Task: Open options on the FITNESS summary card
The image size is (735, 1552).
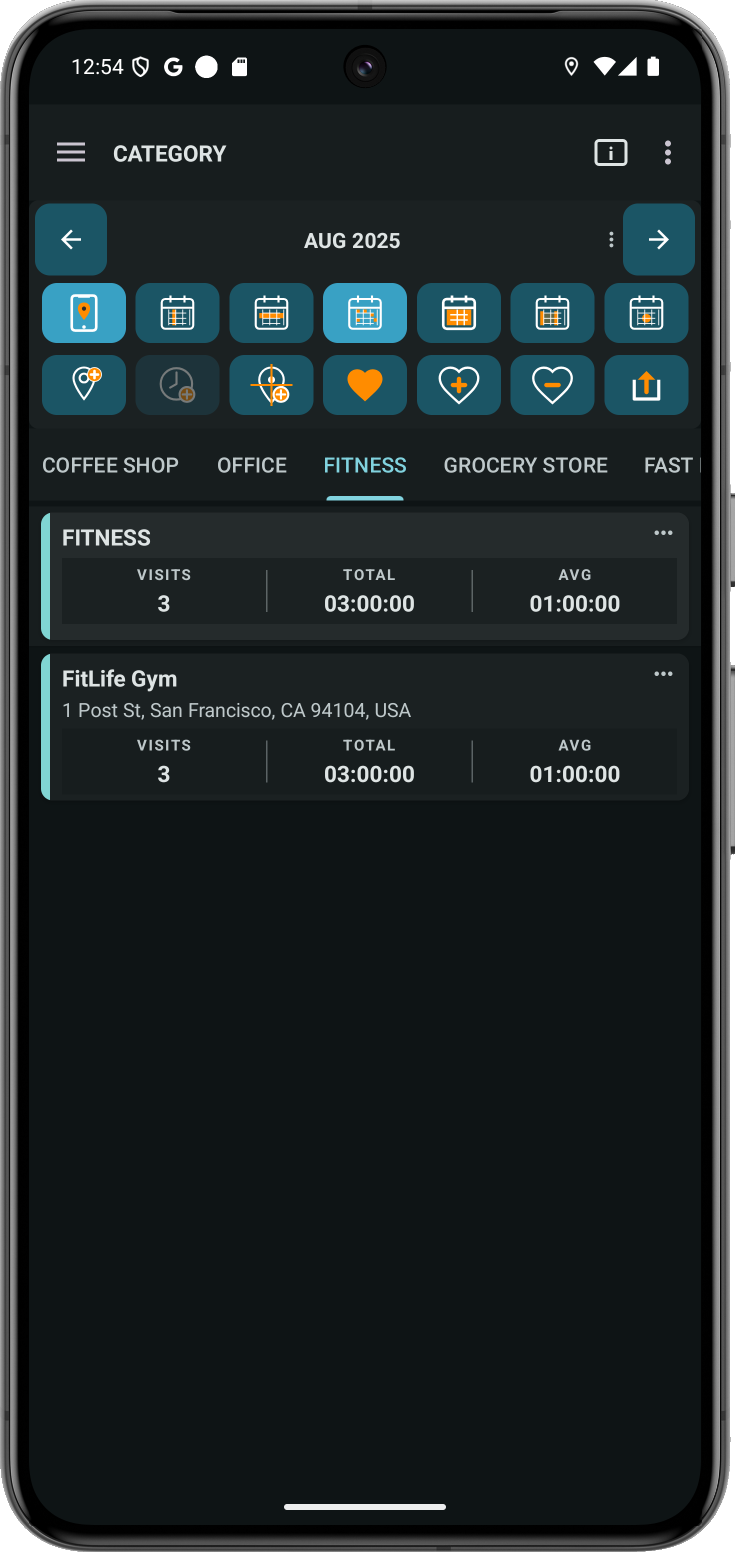Action: [663, 533]
